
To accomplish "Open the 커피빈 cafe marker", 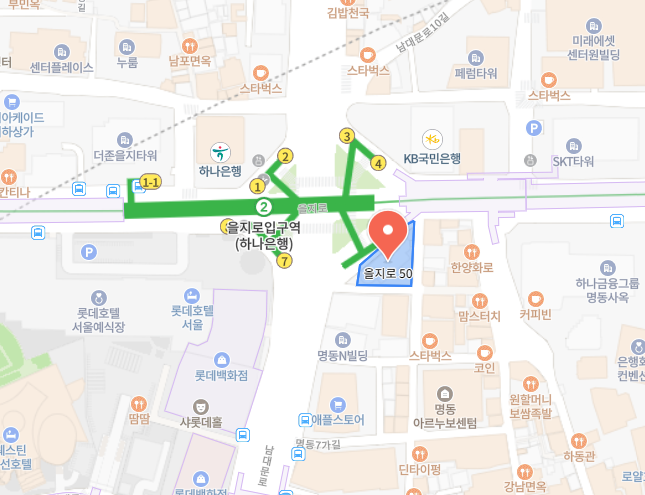I will [x=536, y=296].
